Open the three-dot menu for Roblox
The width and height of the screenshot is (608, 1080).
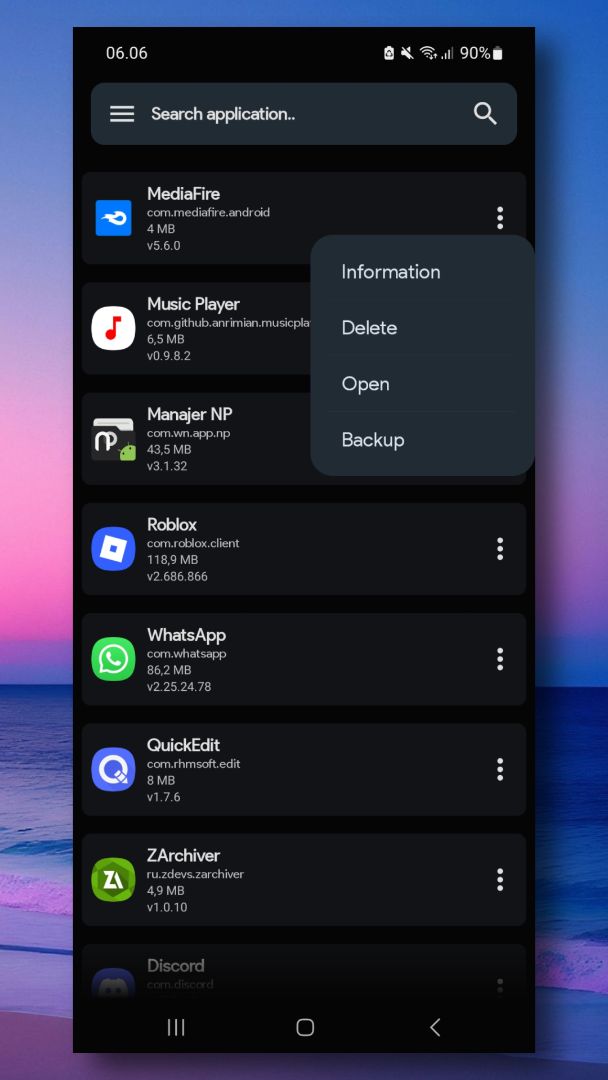coord(500,548)
